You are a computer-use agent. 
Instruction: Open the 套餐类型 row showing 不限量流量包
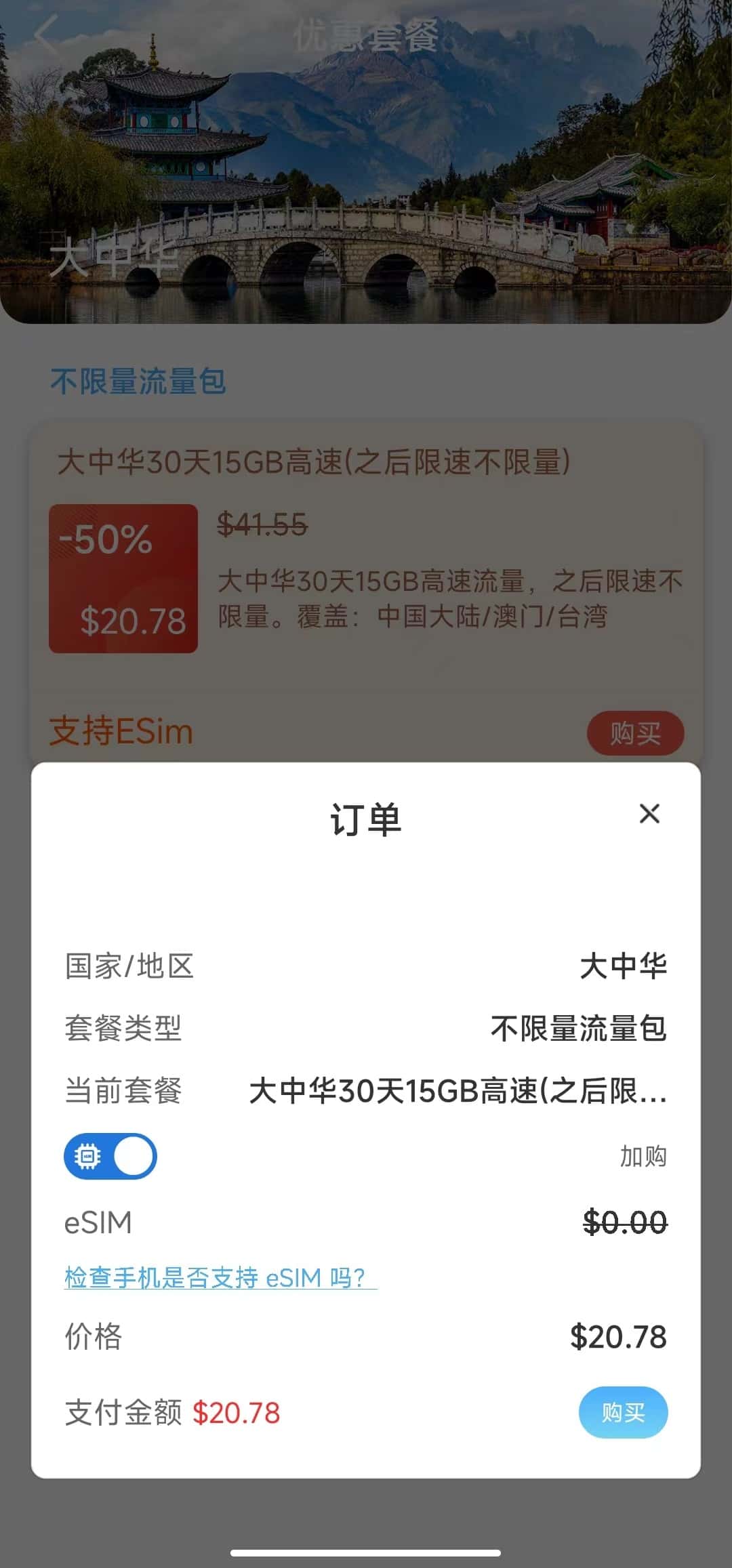click(x=366, y=1029)
